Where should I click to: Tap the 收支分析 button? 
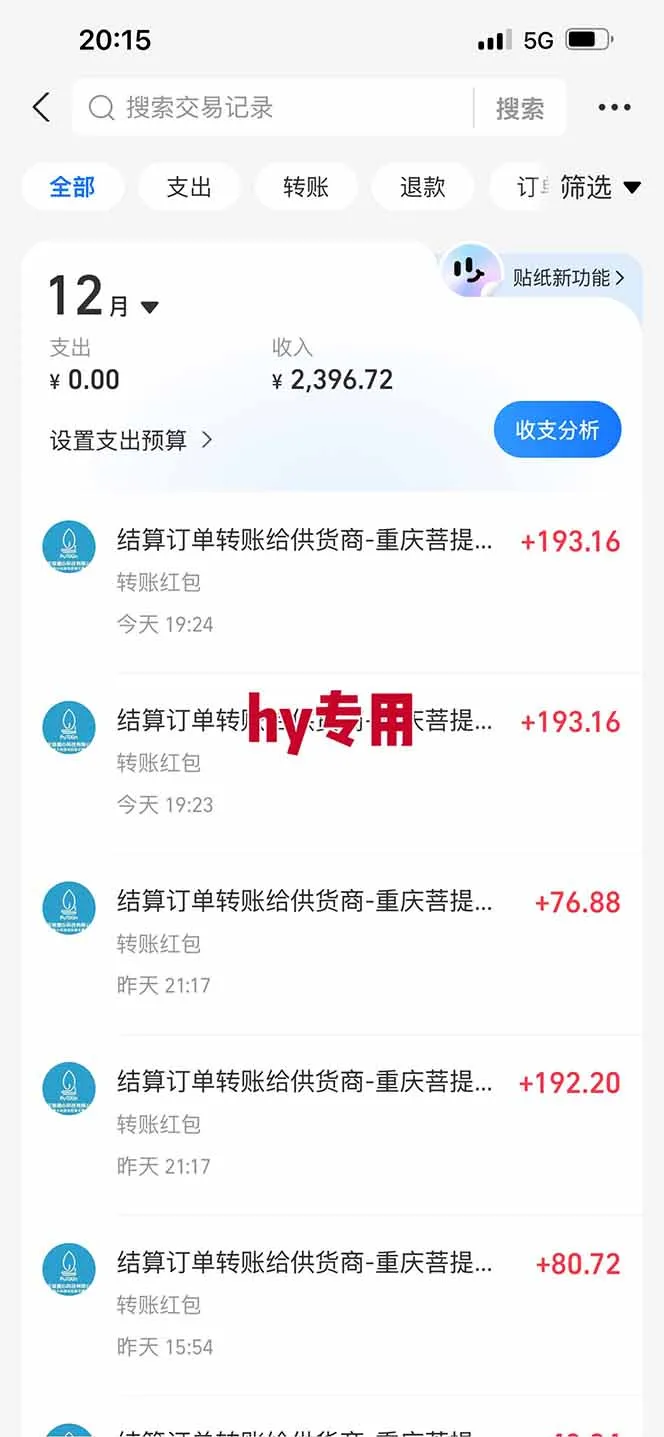coord(557,430)
